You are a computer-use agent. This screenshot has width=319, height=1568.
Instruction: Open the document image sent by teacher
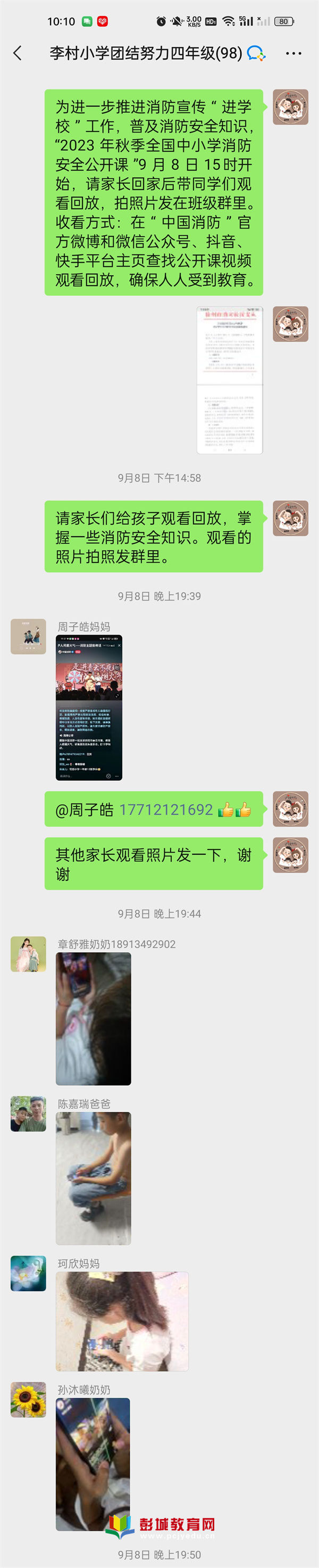tap(229, 381)
